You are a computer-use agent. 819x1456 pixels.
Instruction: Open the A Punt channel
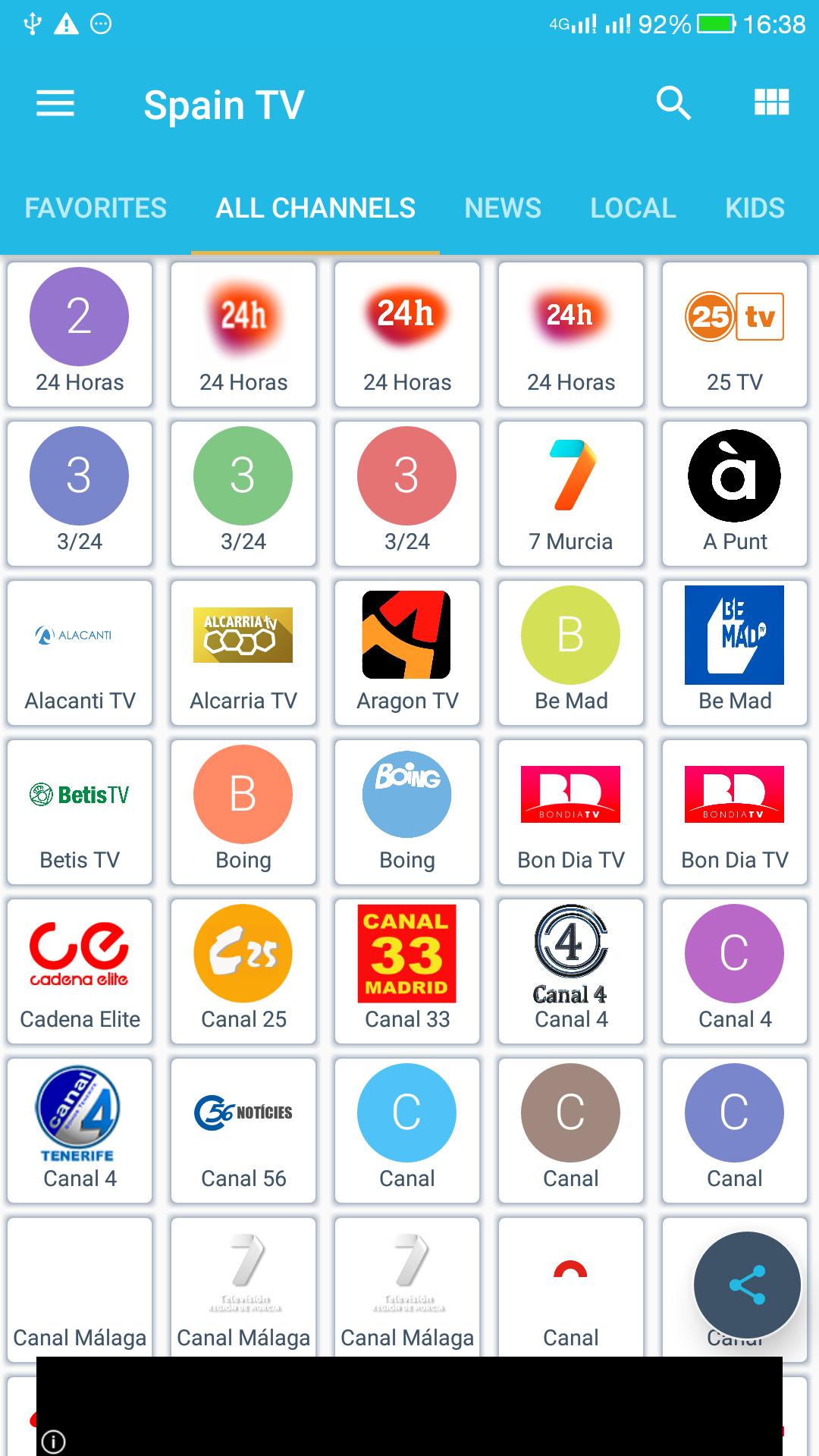[735, 494]
